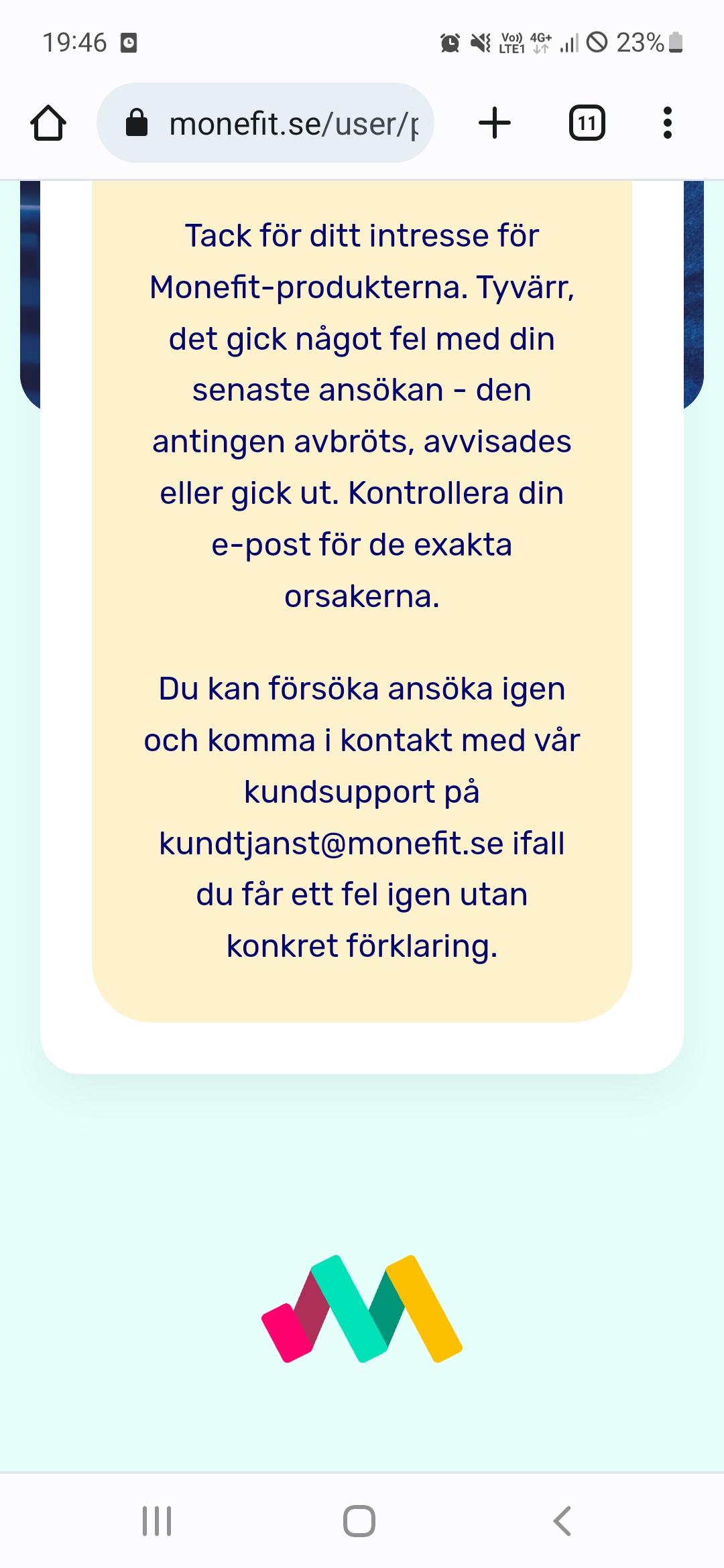Go to the browser home page
The height and width of the screenshot is (1568, 724).
(x=48, y=123)
